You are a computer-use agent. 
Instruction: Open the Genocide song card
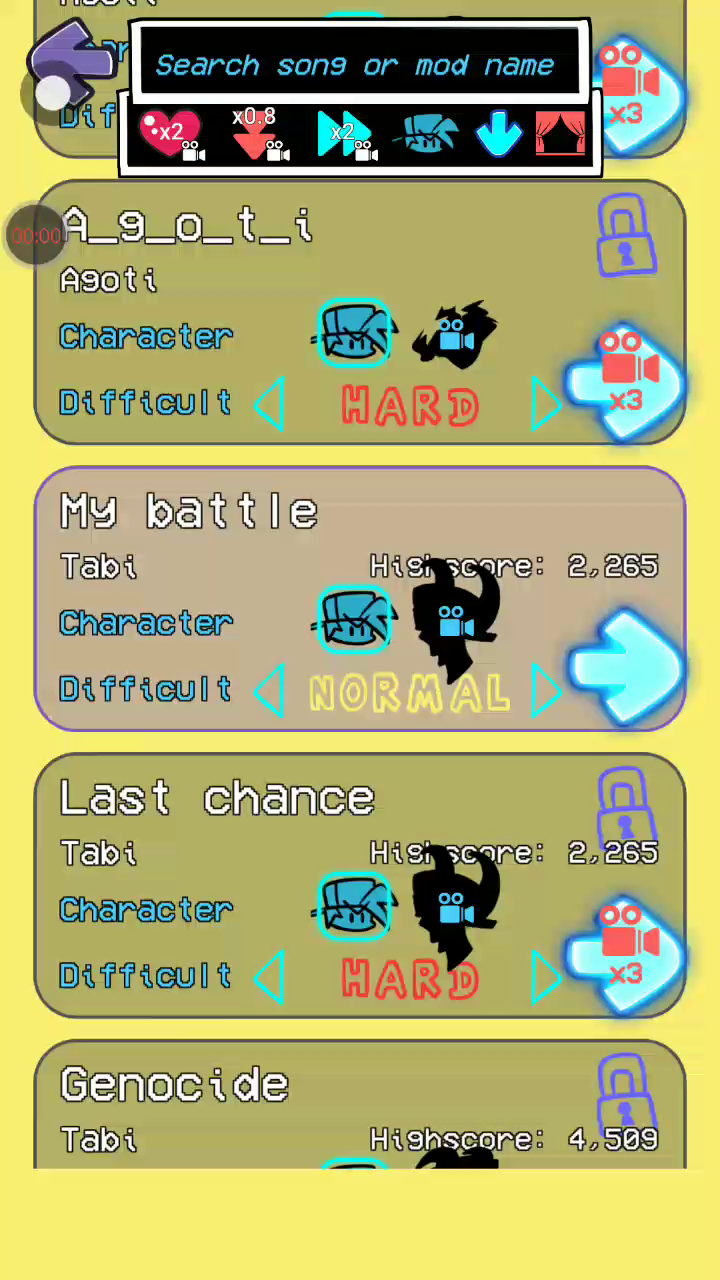click(300, 1100)
